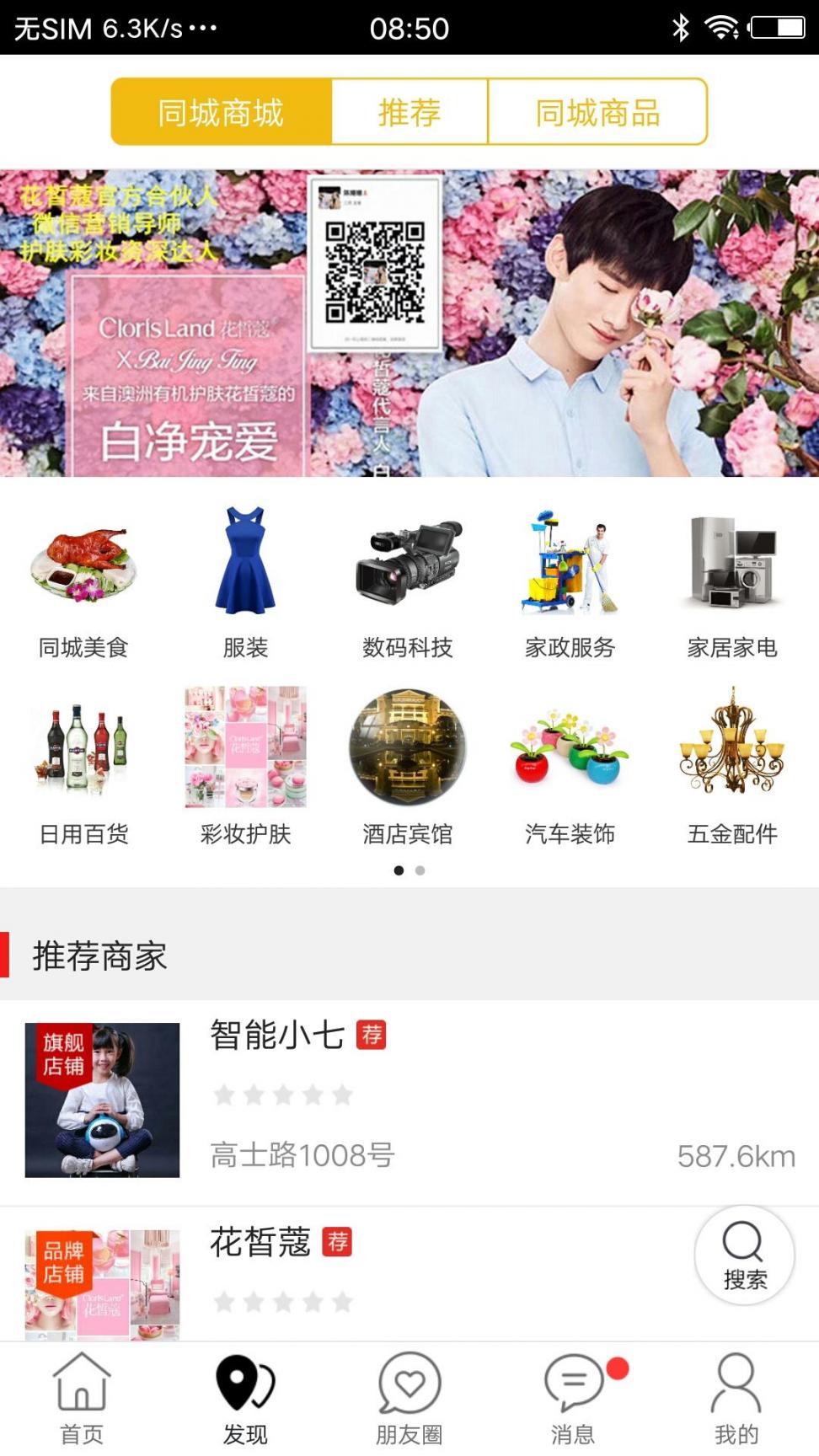
Task: Switch to the 我的 tab
Action: click(x=736, y=1399)
